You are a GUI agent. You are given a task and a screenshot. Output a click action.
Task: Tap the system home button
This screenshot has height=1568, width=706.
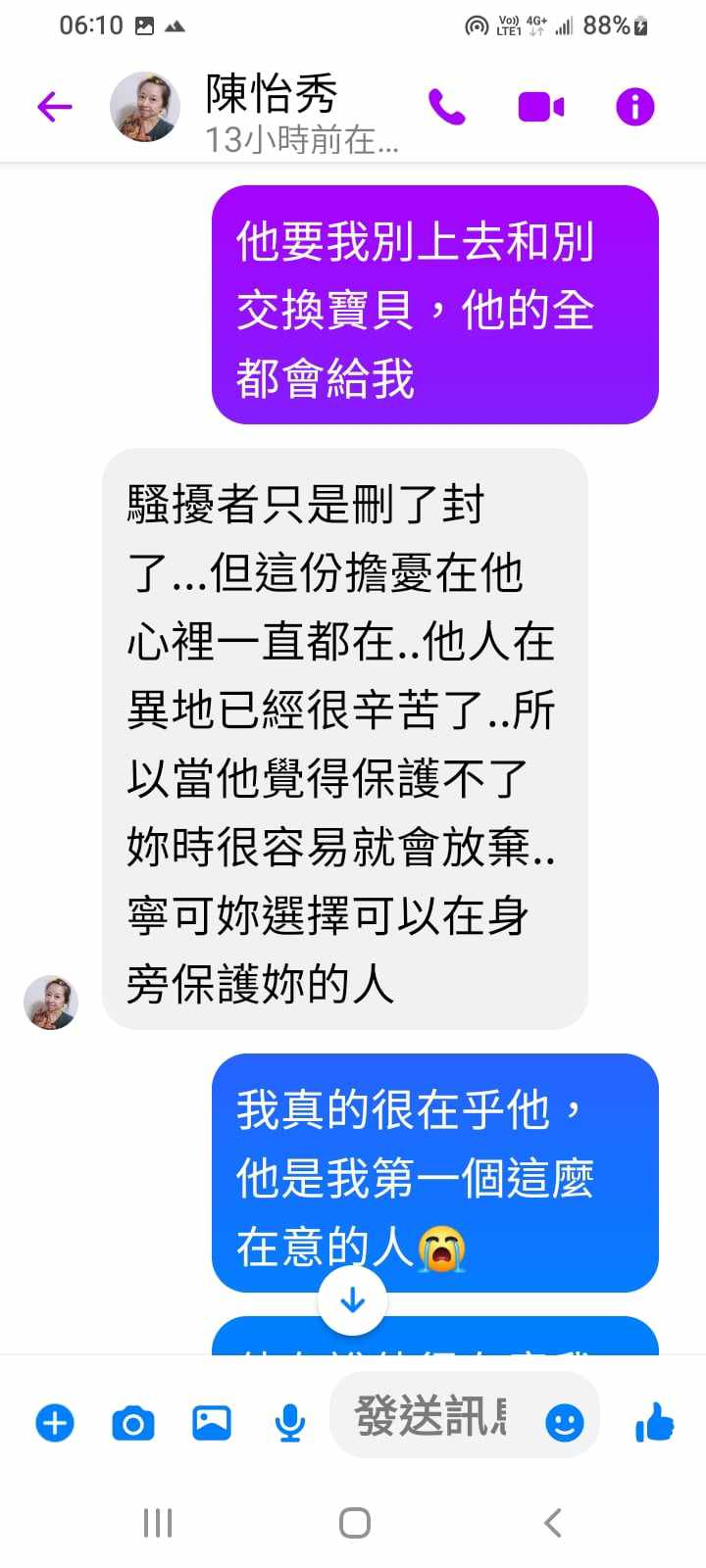354,1523
